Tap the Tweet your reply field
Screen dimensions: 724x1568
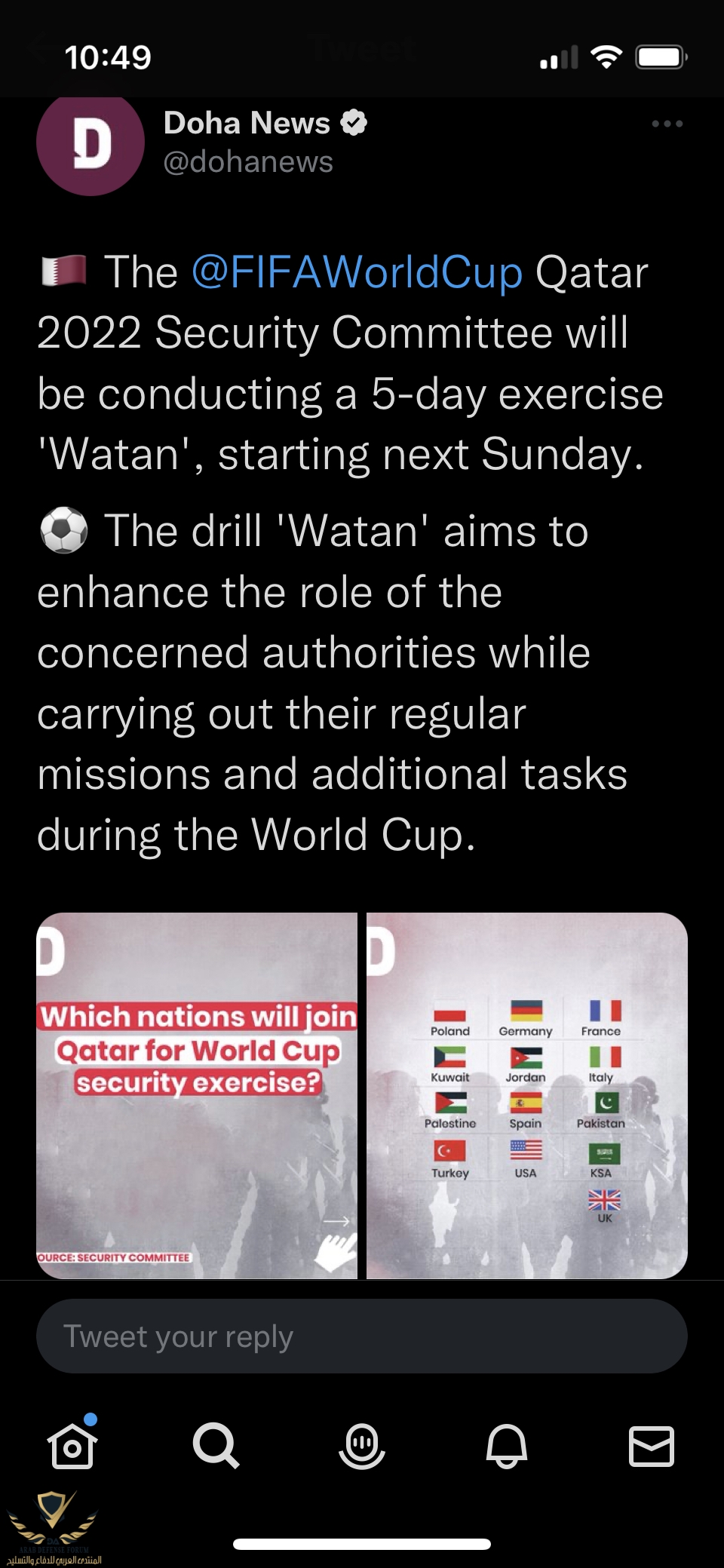coord(362,1336)
